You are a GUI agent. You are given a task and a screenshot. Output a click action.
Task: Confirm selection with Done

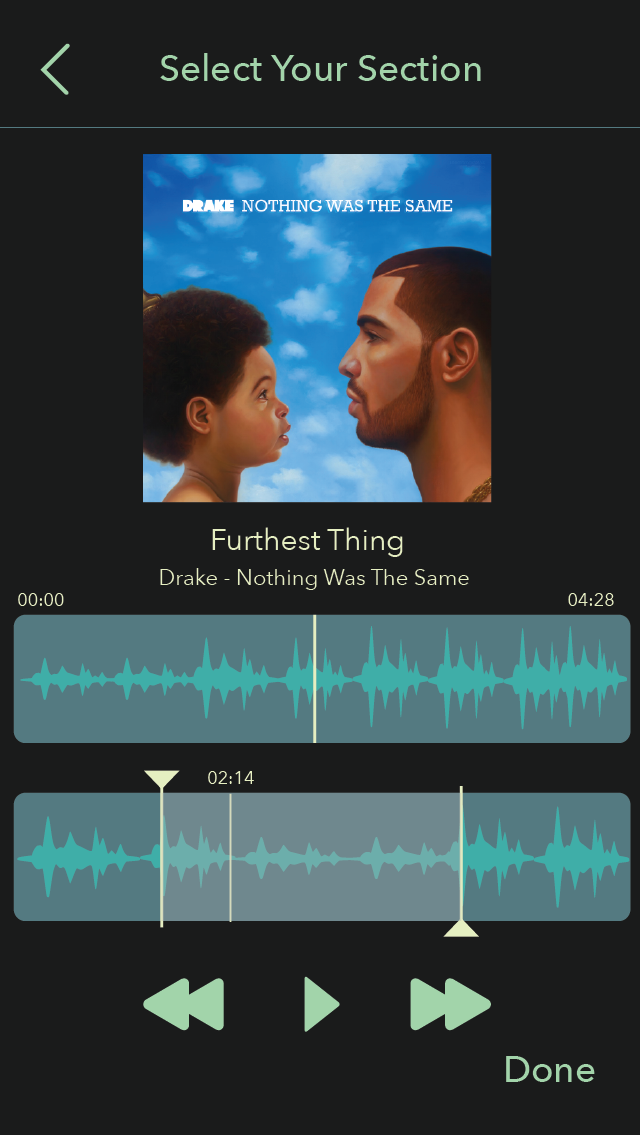pos(549,1069)
